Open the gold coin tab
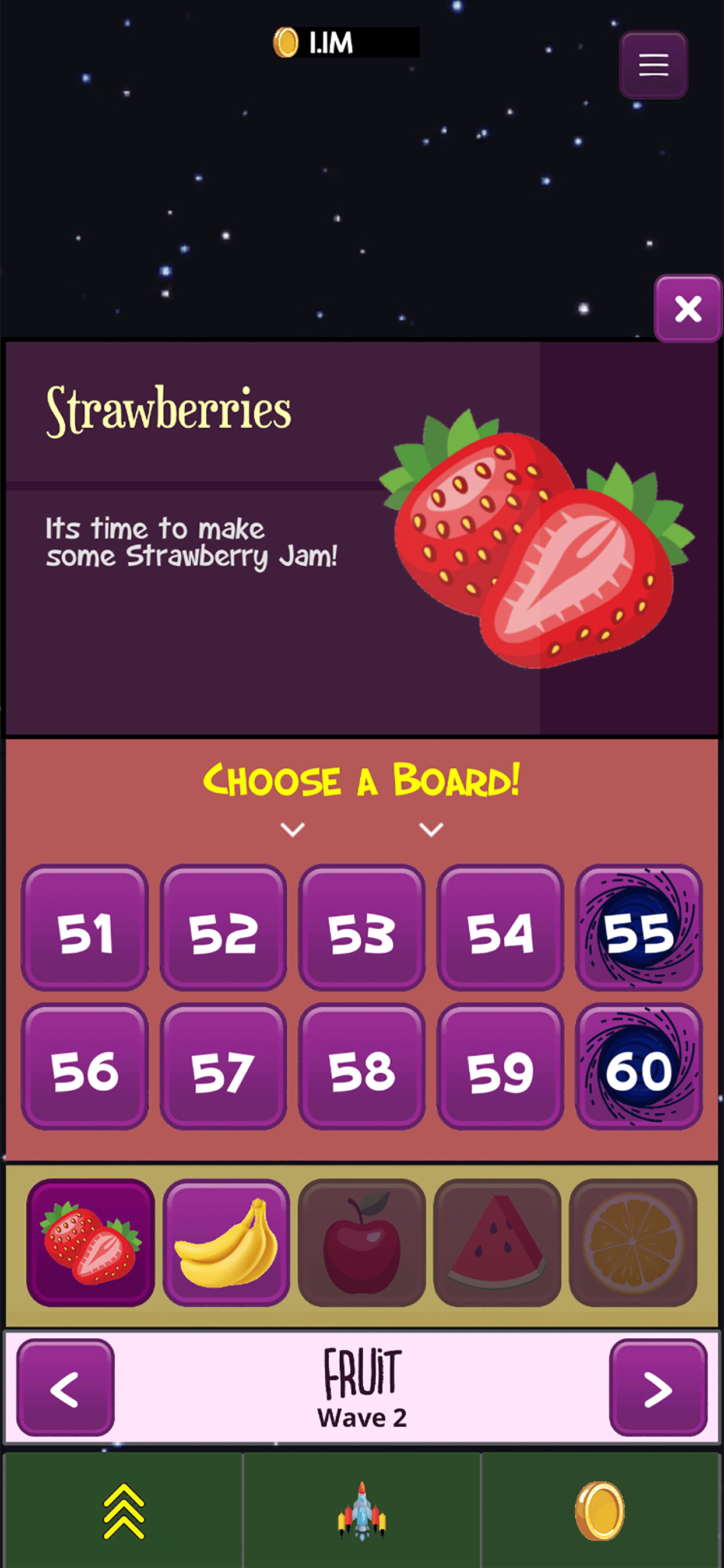724x1568 pixels. point(600,1511)
